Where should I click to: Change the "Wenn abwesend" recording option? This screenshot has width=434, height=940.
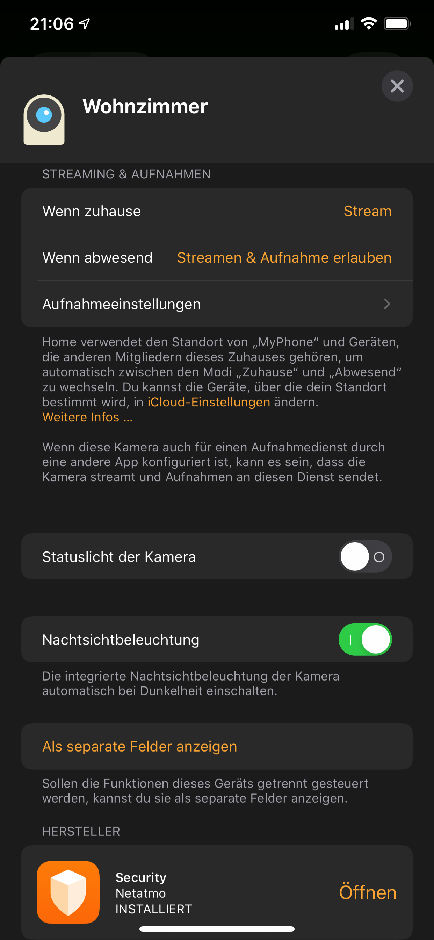tap(217, 258)
